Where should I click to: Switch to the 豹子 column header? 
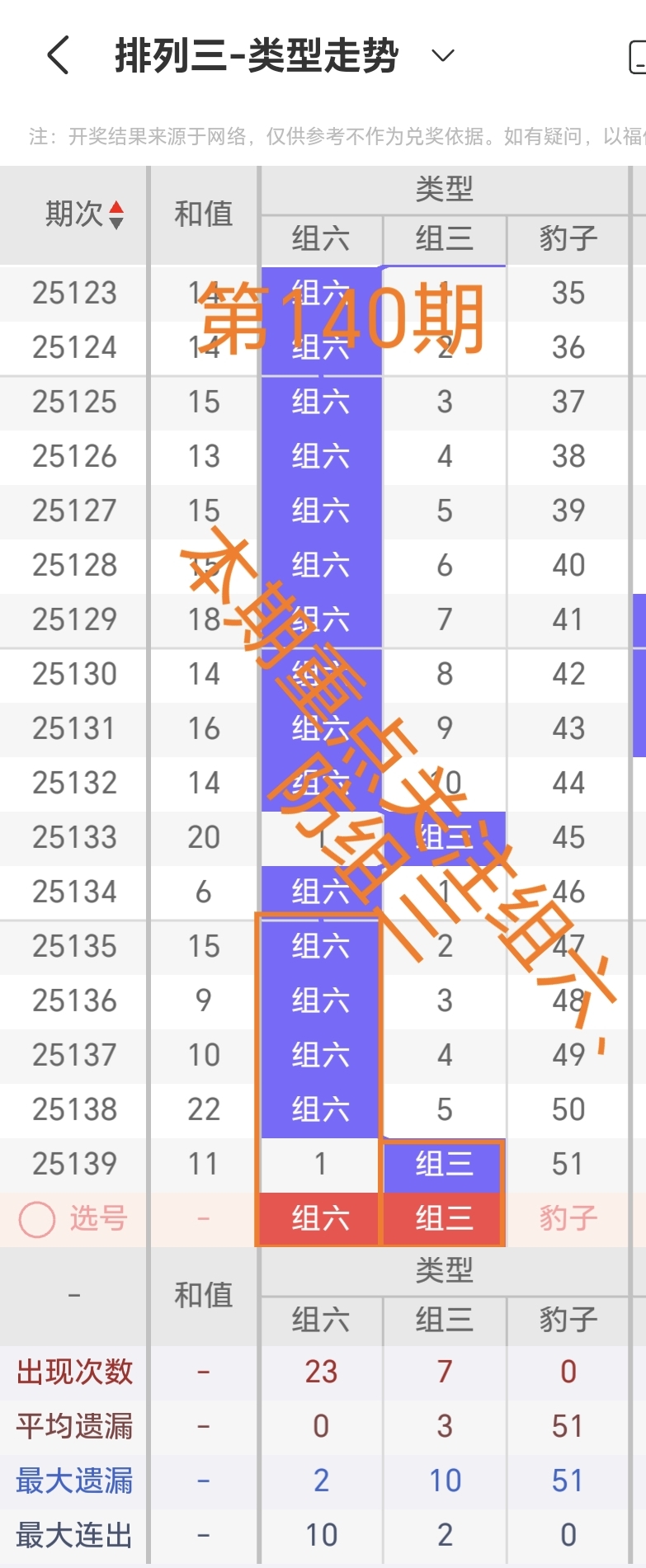[x=567, y=238]
